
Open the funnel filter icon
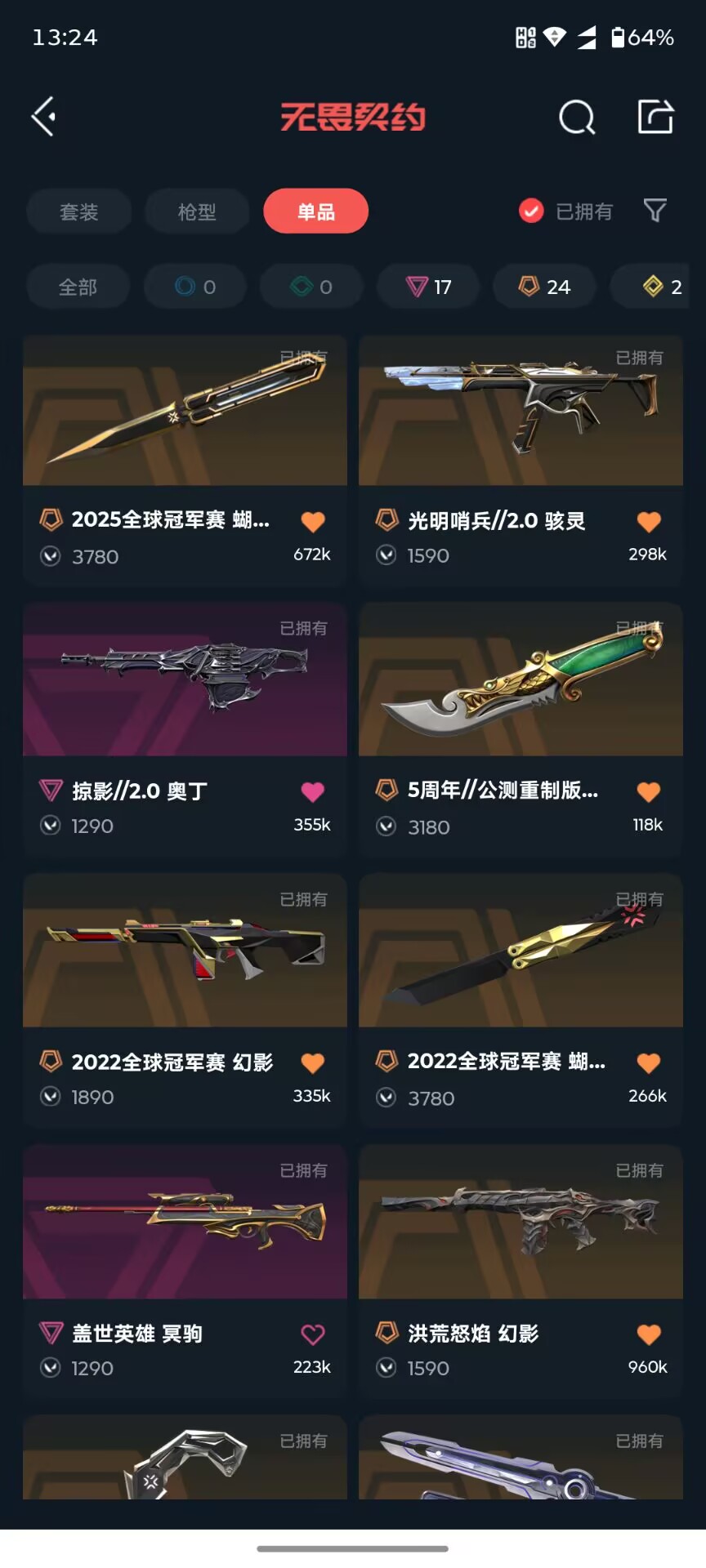[x=655, y=212]
